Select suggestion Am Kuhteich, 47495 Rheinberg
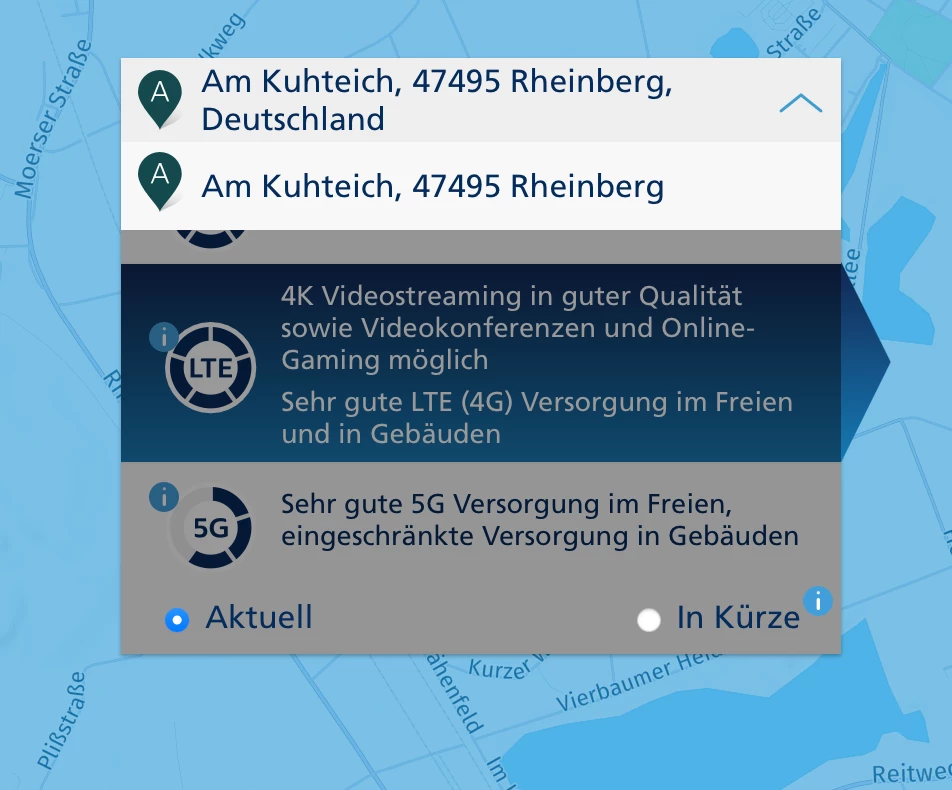Screen dimensions: 952x790 point(432,186)
